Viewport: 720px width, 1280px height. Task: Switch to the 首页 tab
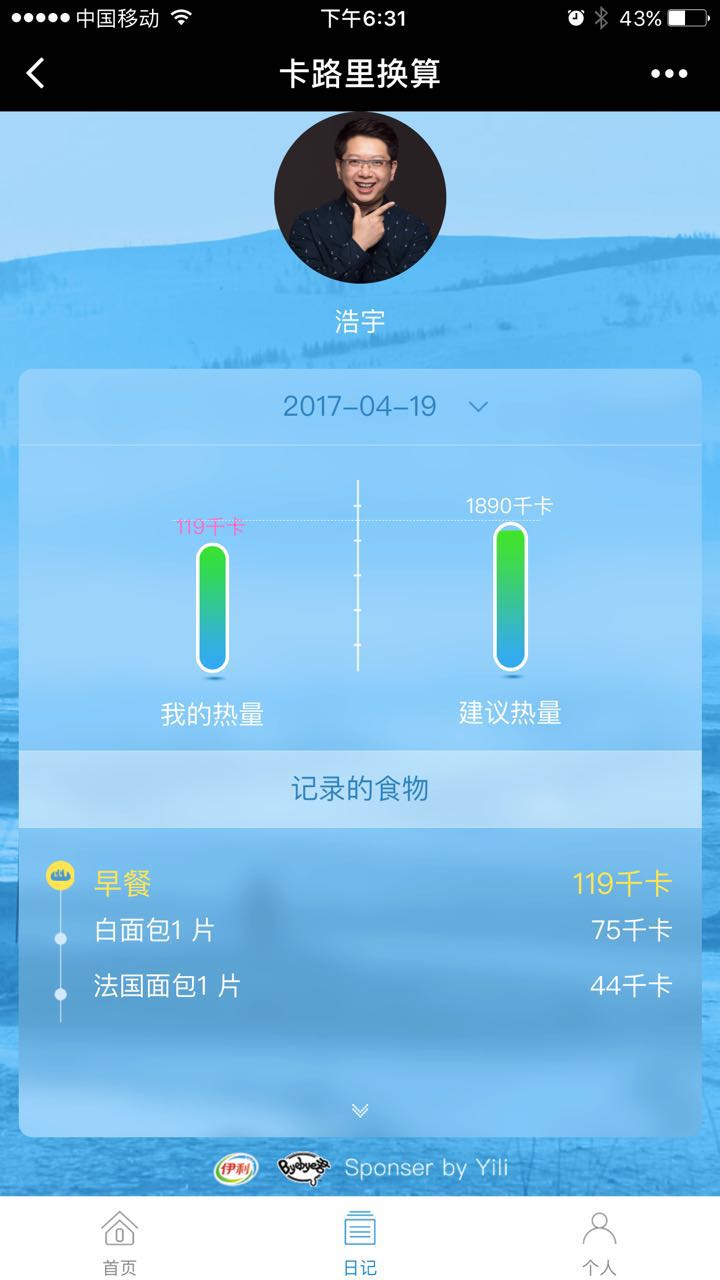[x=119, y=1242]
